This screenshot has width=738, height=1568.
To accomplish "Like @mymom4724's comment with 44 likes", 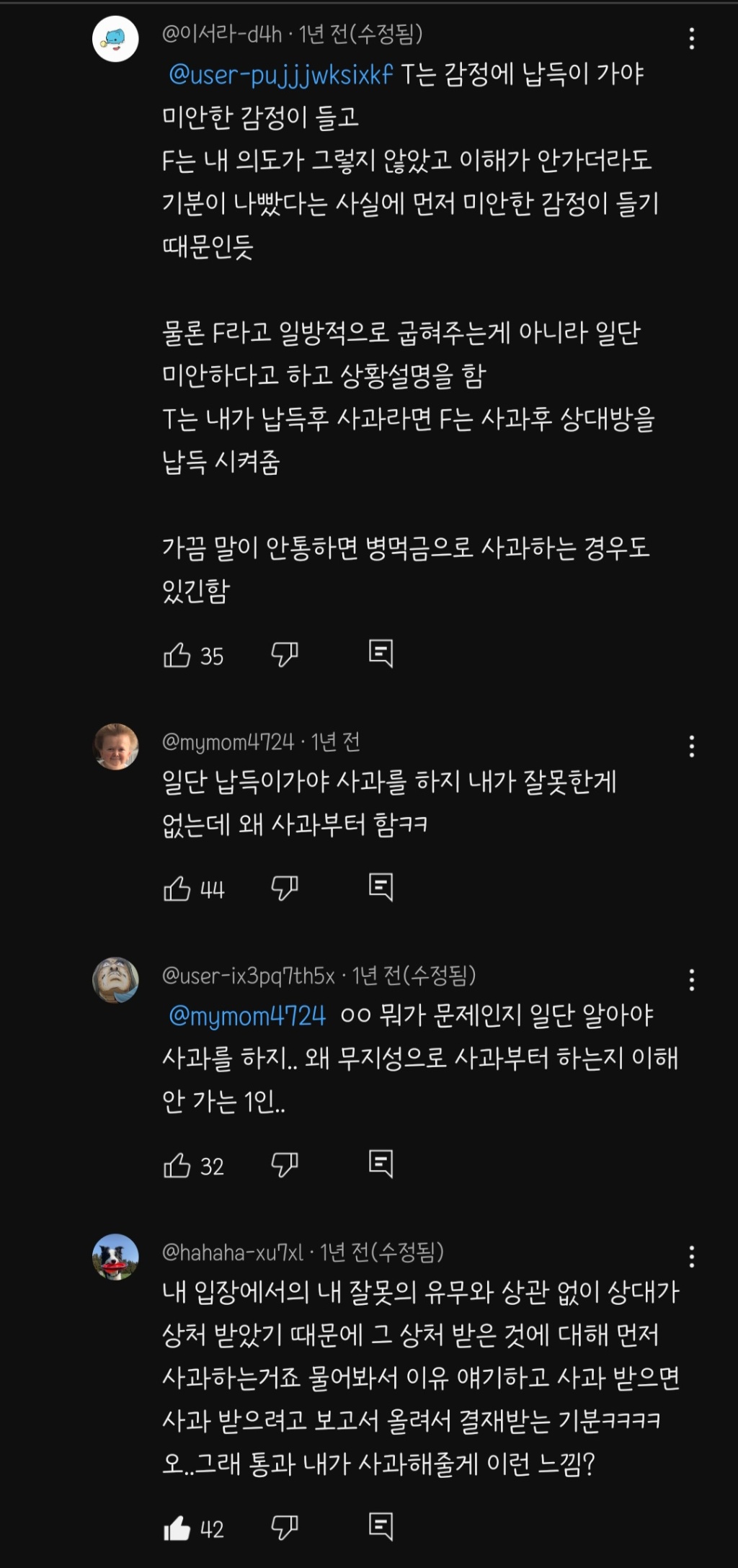I will click(x=177, y=888).
